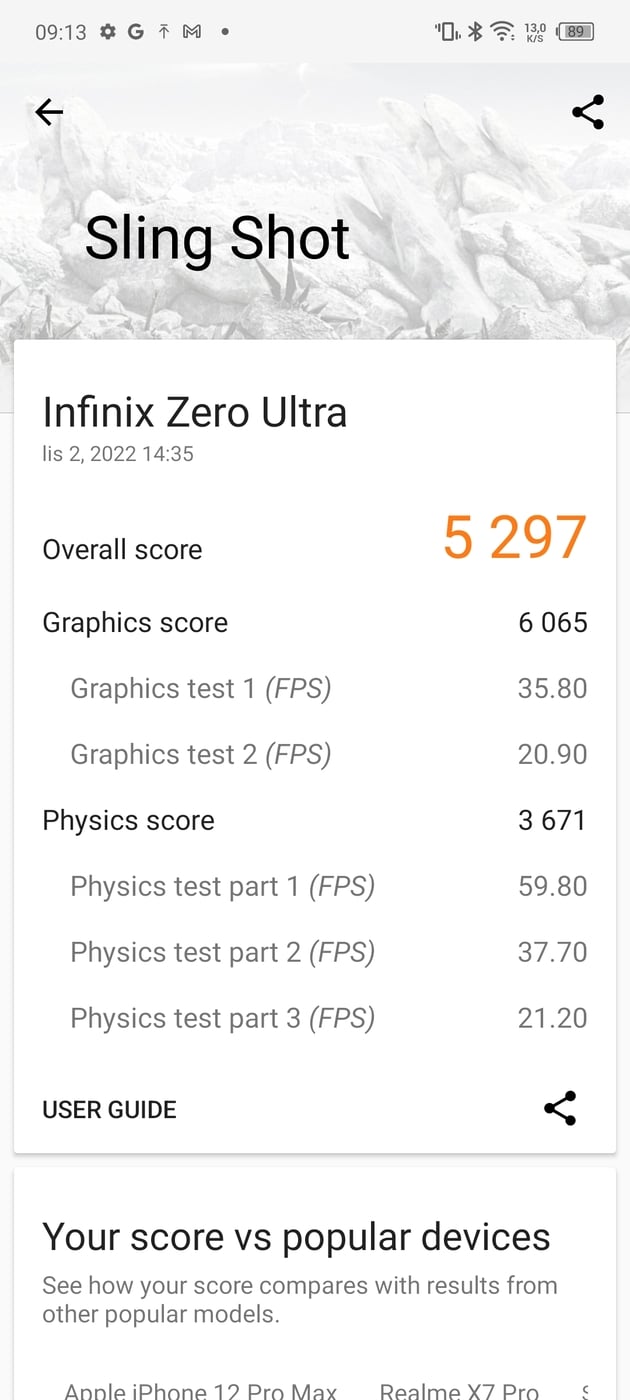The image size is (630, 1400).
Task: Tap the share icon in the header
Action: [588, 112]
